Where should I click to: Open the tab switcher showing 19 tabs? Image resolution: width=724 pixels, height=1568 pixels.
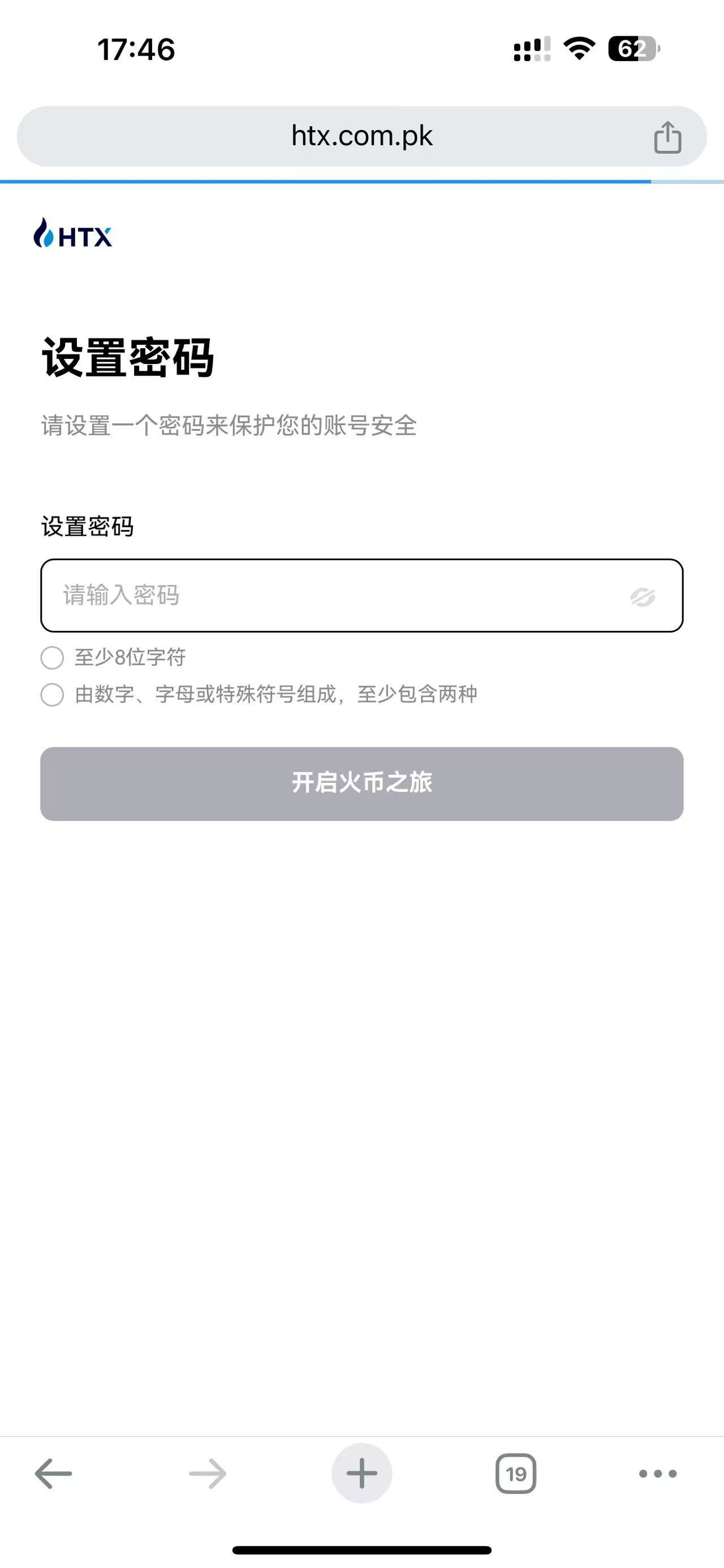click(516, 1474)
